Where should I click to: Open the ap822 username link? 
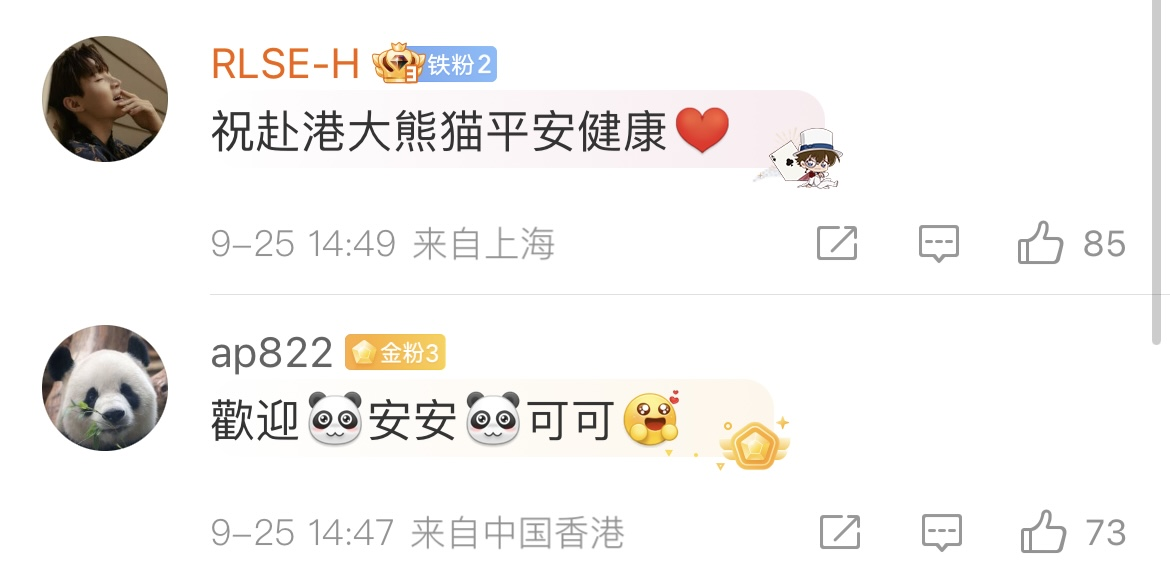tap(272, 353)
